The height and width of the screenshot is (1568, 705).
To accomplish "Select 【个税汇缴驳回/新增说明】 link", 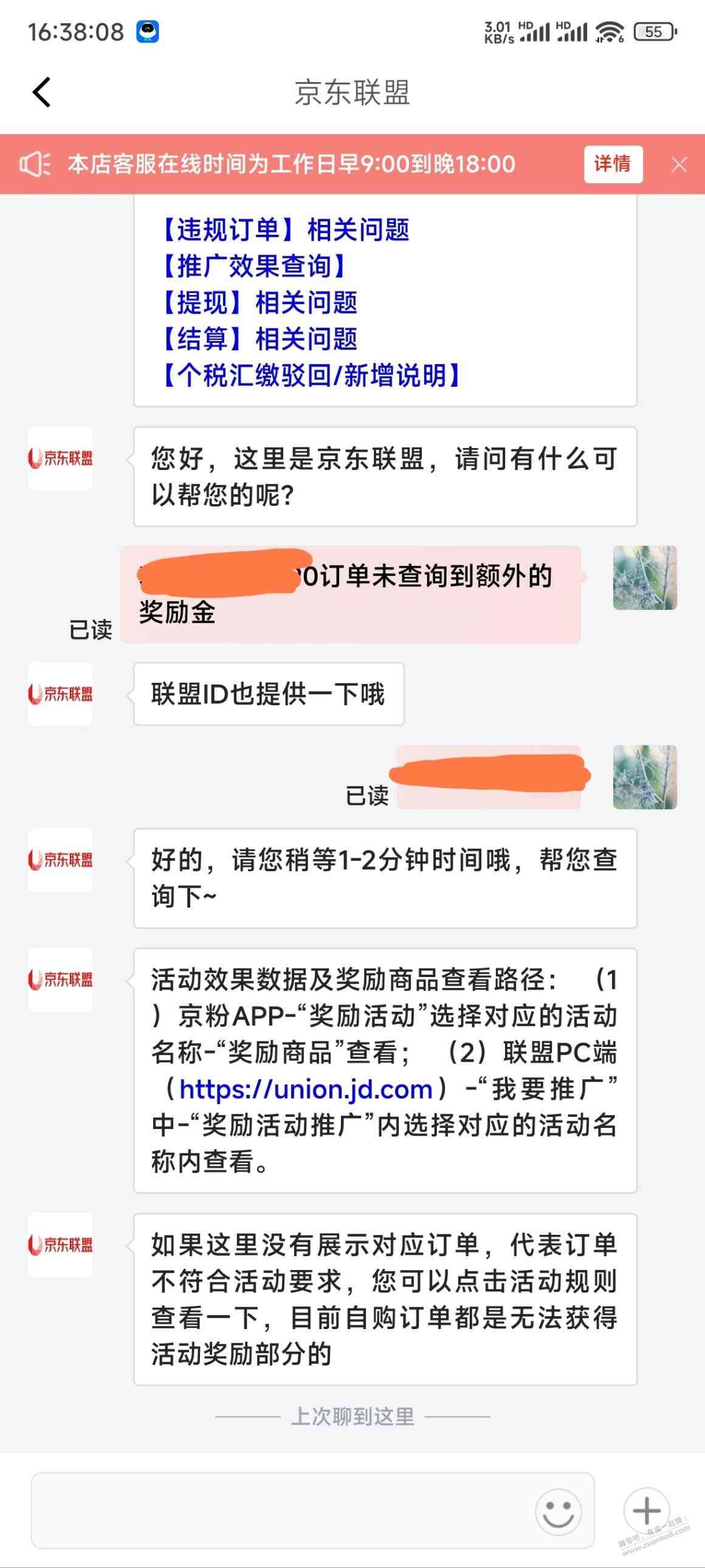I will pos(310,375).
